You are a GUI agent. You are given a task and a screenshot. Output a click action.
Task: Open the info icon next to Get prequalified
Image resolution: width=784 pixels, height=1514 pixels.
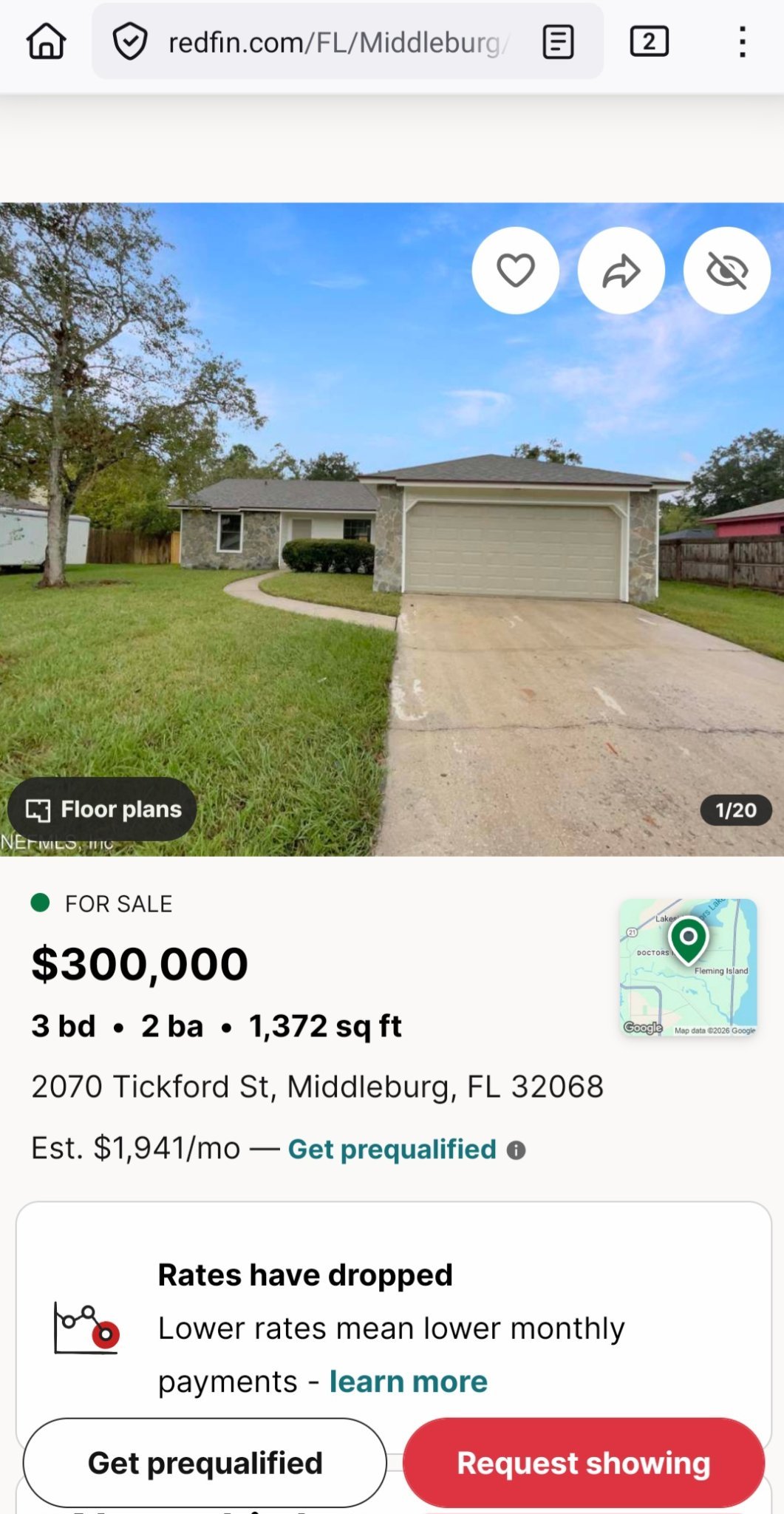pos(516,1150)
